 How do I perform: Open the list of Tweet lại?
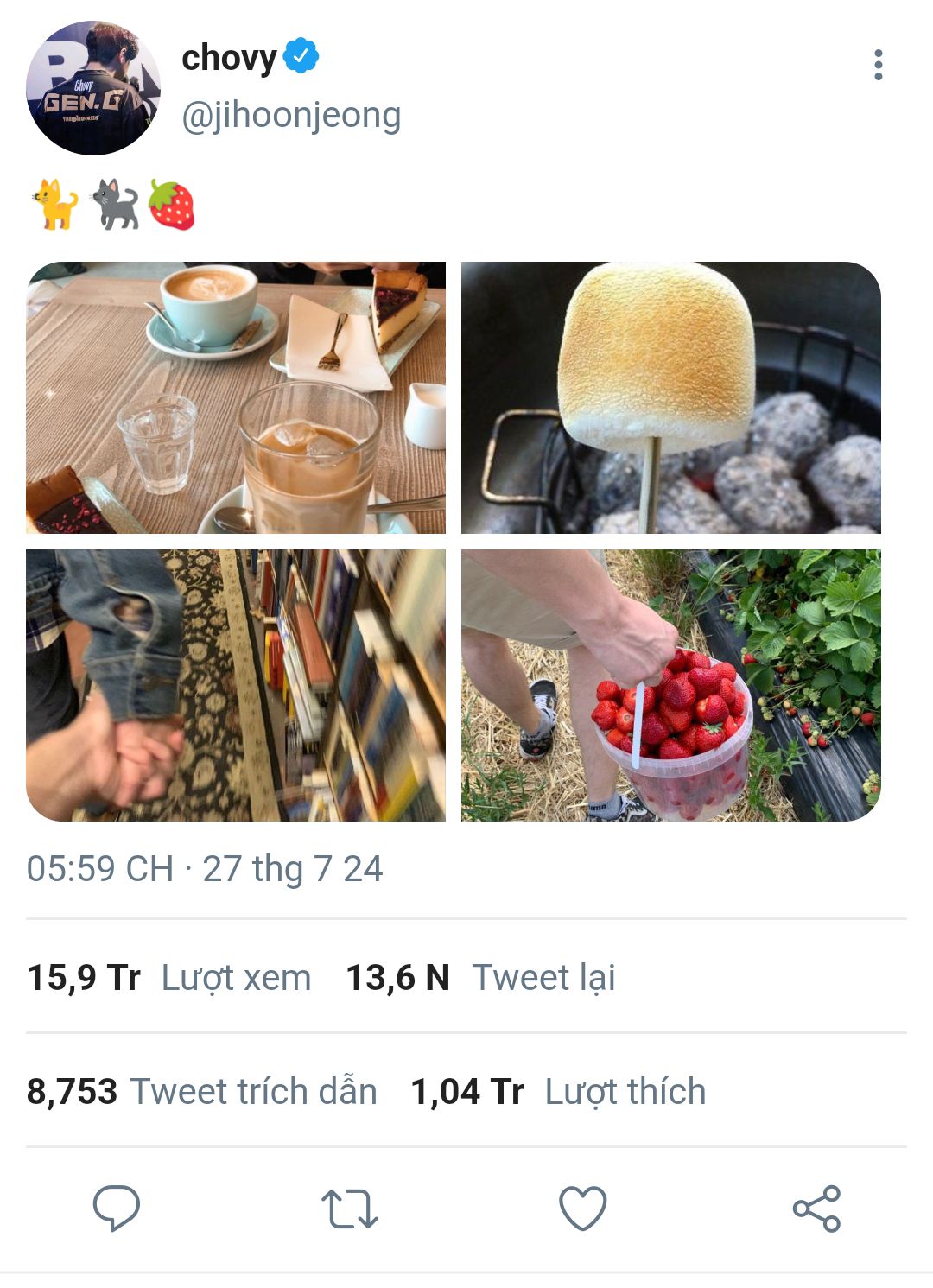click(480, 977)
